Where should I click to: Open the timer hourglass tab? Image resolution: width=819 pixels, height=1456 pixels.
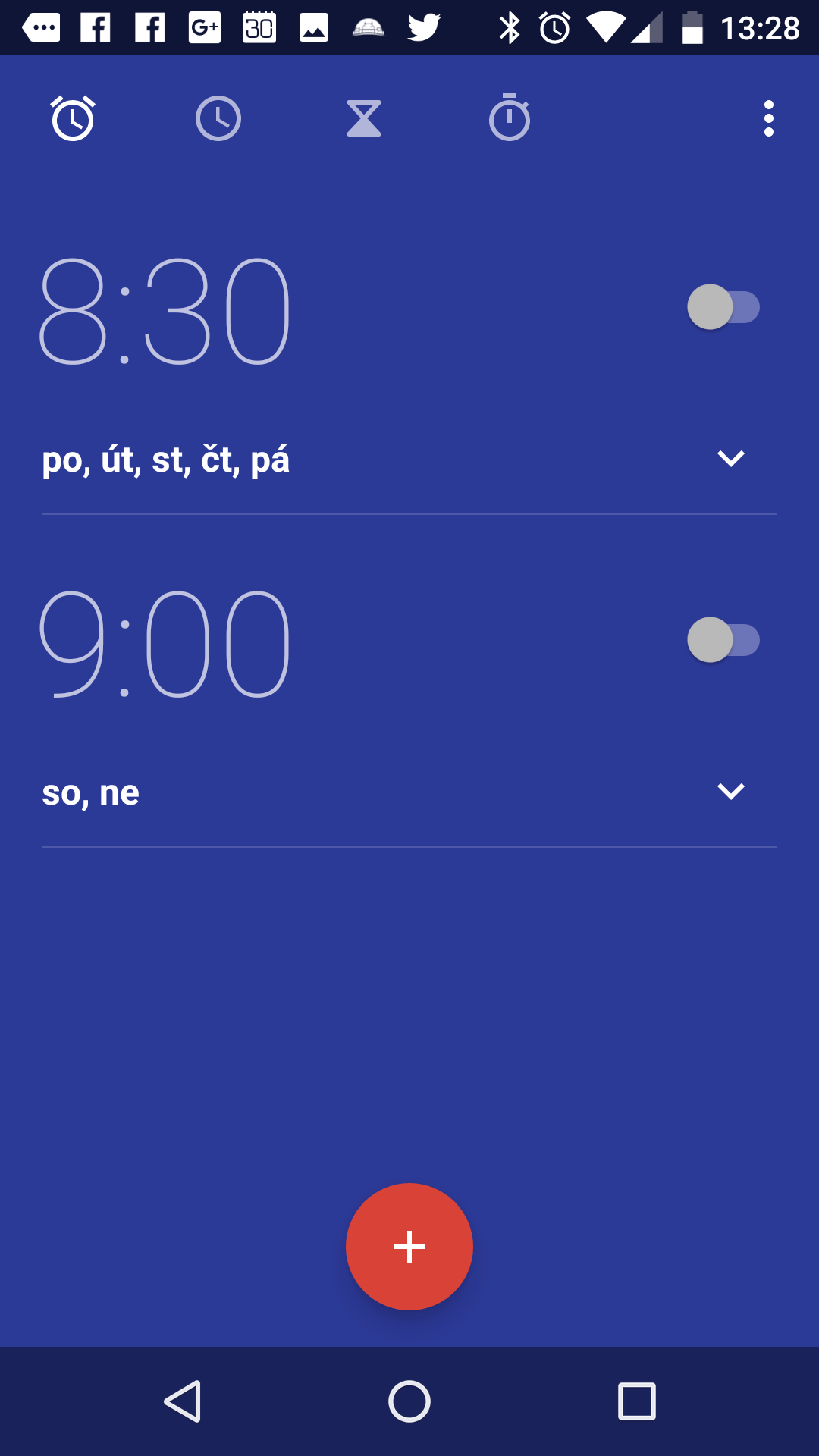point(364,118)
